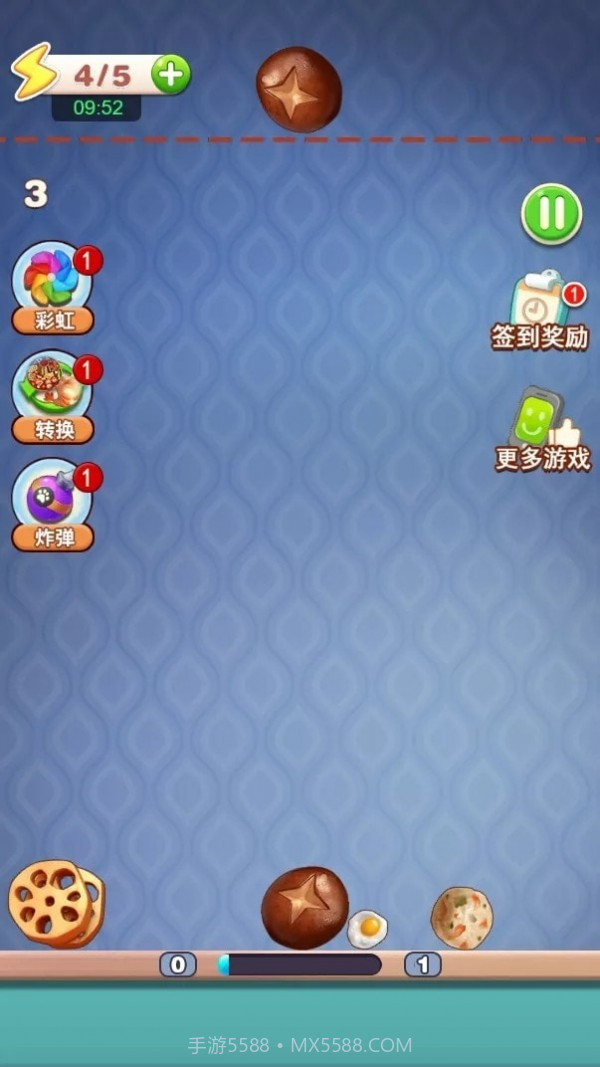Open 更多游戏 more games
The image size is (600, 1067).
click(x=541, y=430)
